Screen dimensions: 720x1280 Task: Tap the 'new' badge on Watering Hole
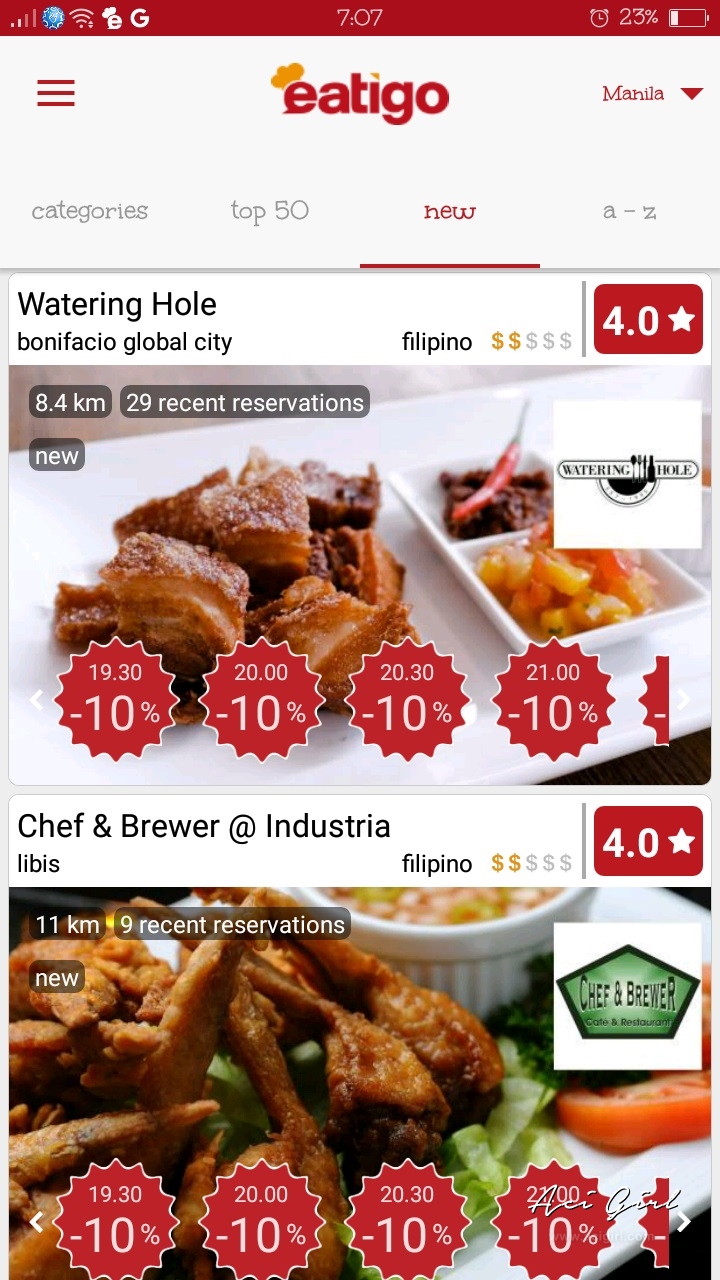(56, 455)
